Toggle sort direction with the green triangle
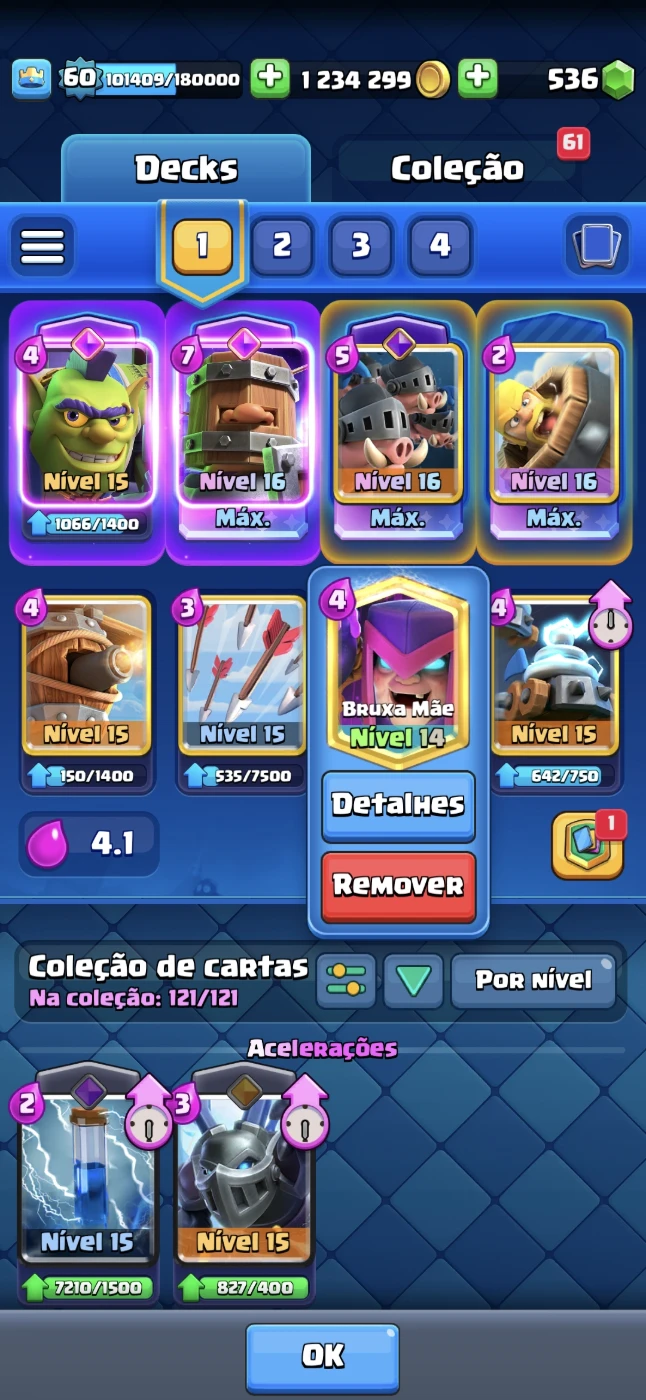 click(x=413, y=981)
